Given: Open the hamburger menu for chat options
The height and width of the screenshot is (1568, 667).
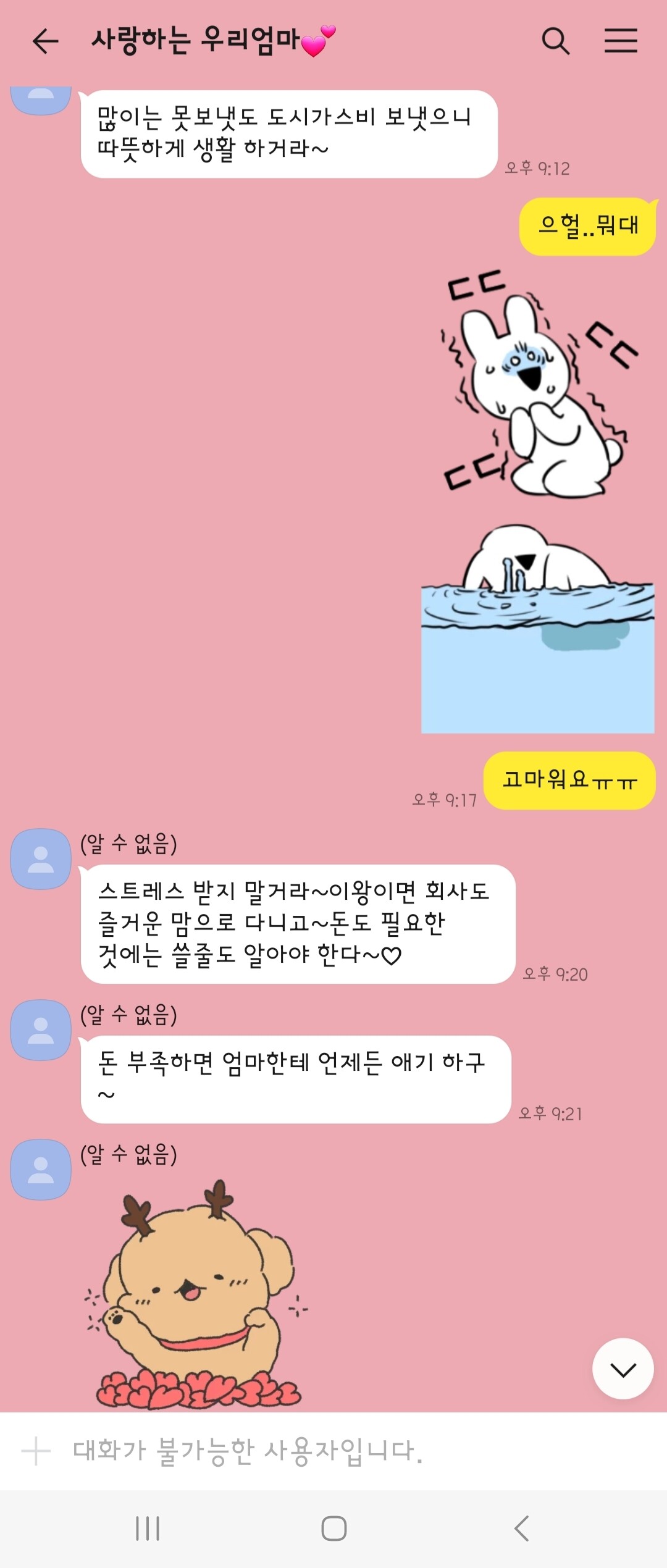Looking at the screenshot, I should coord(622,41).
